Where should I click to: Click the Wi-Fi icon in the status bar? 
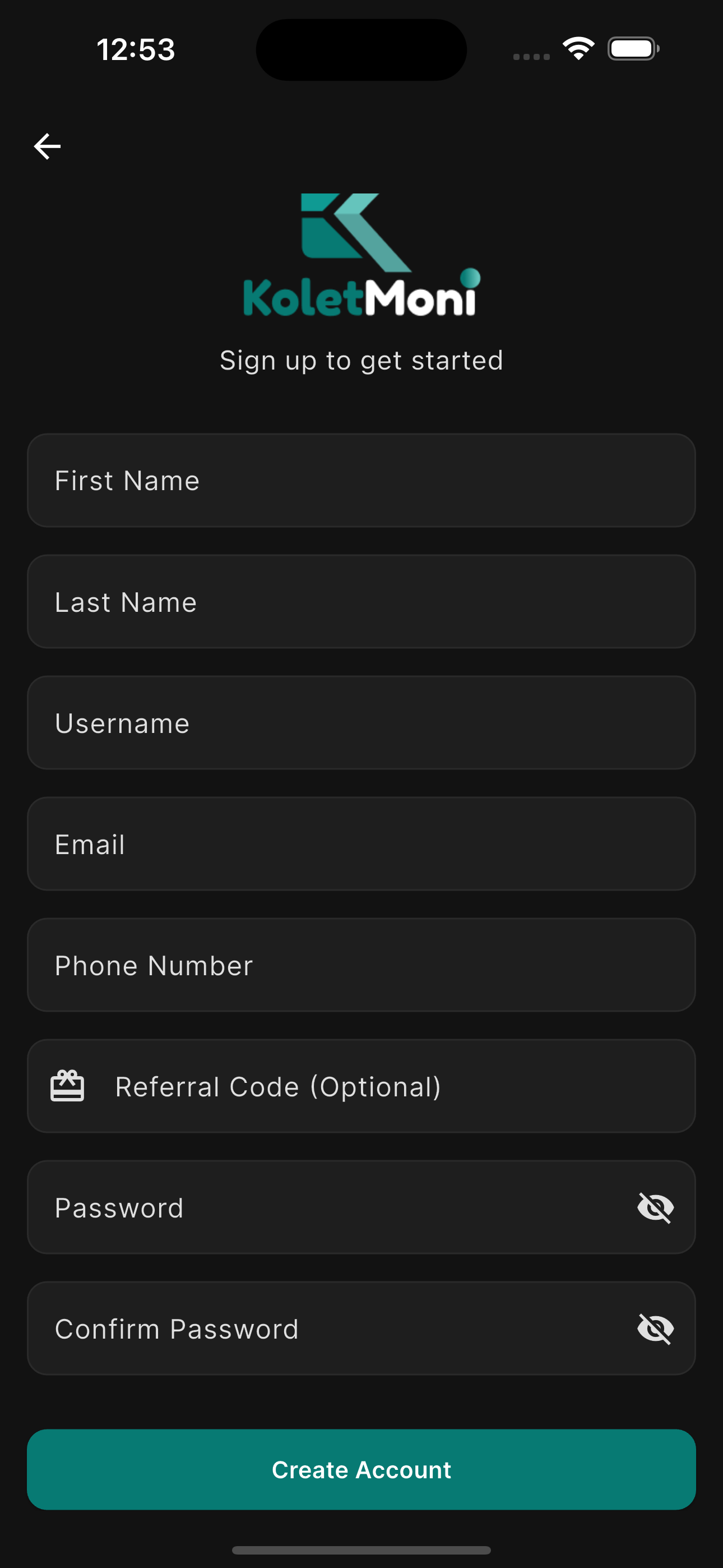577,49
